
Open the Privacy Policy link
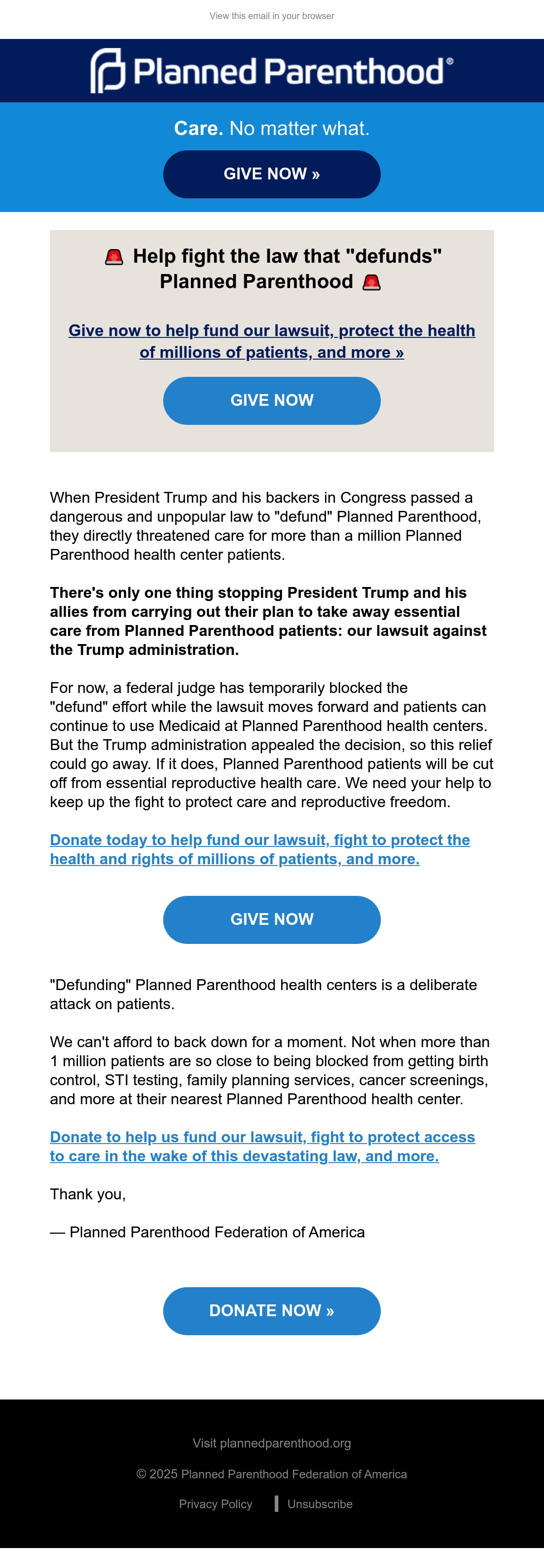tap(216, 1504)
